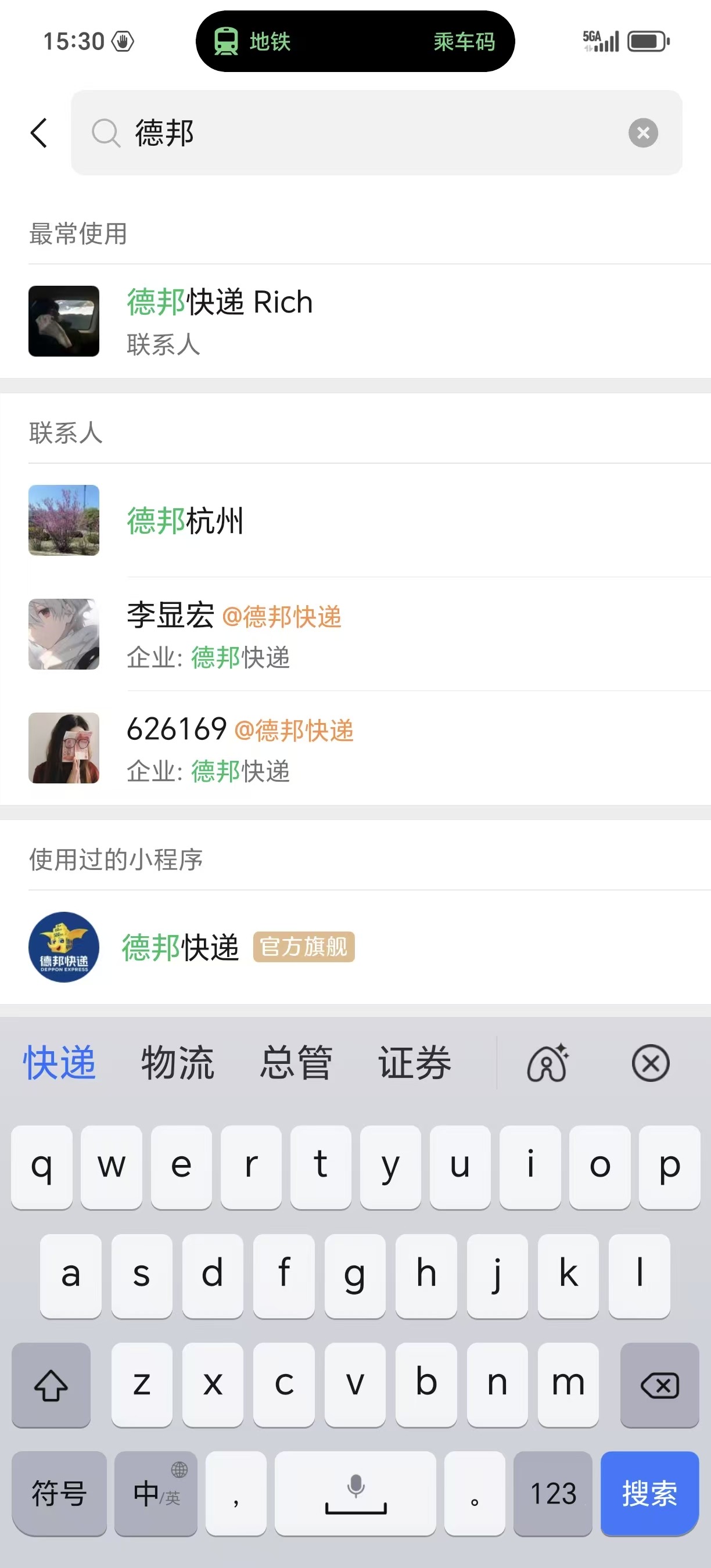This screenshot has height=1568, width=711.
Task: Dismiss the keyboard suggestion bar
Action: pos(650,1063)
